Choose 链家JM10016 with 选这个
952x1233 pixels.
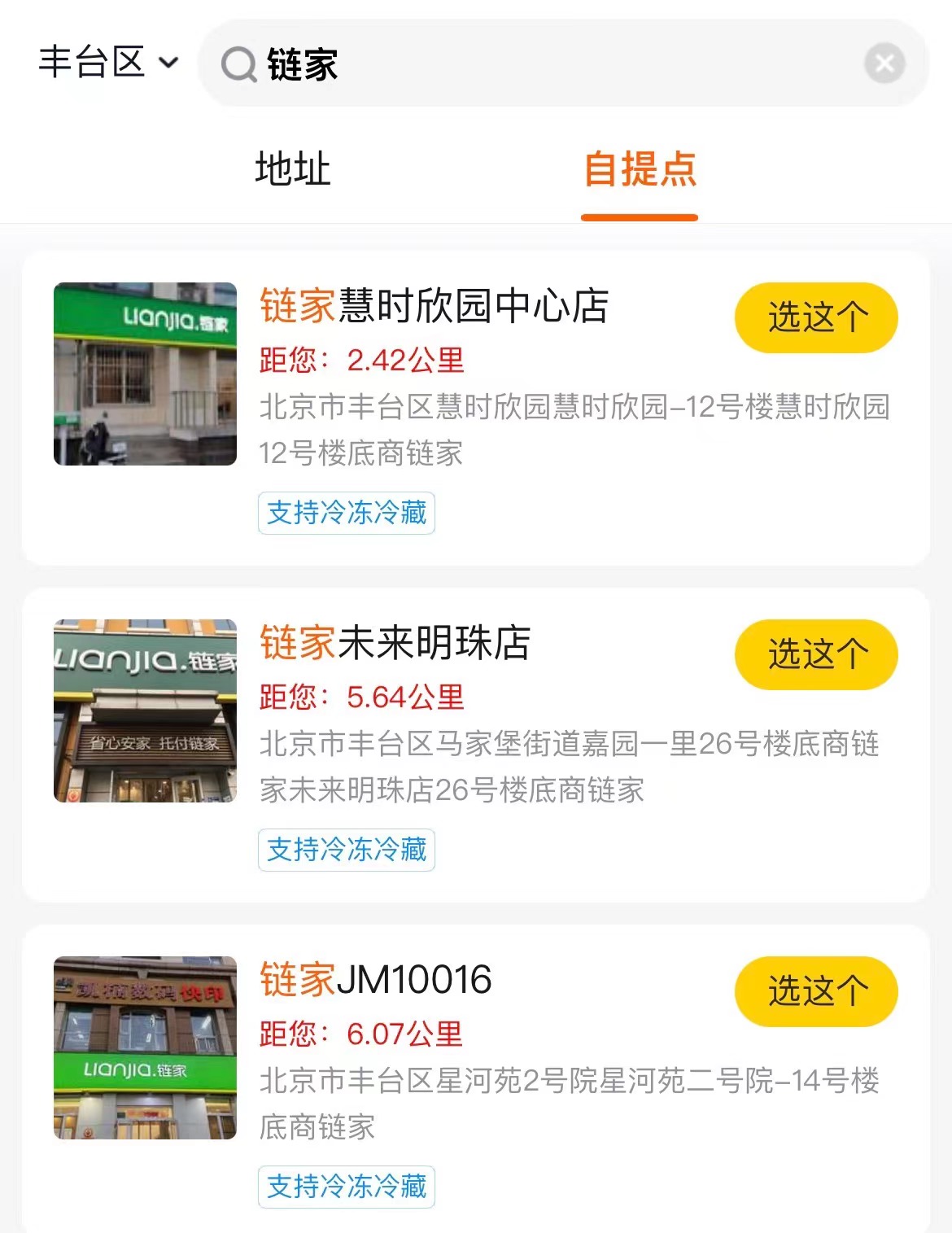815,991
